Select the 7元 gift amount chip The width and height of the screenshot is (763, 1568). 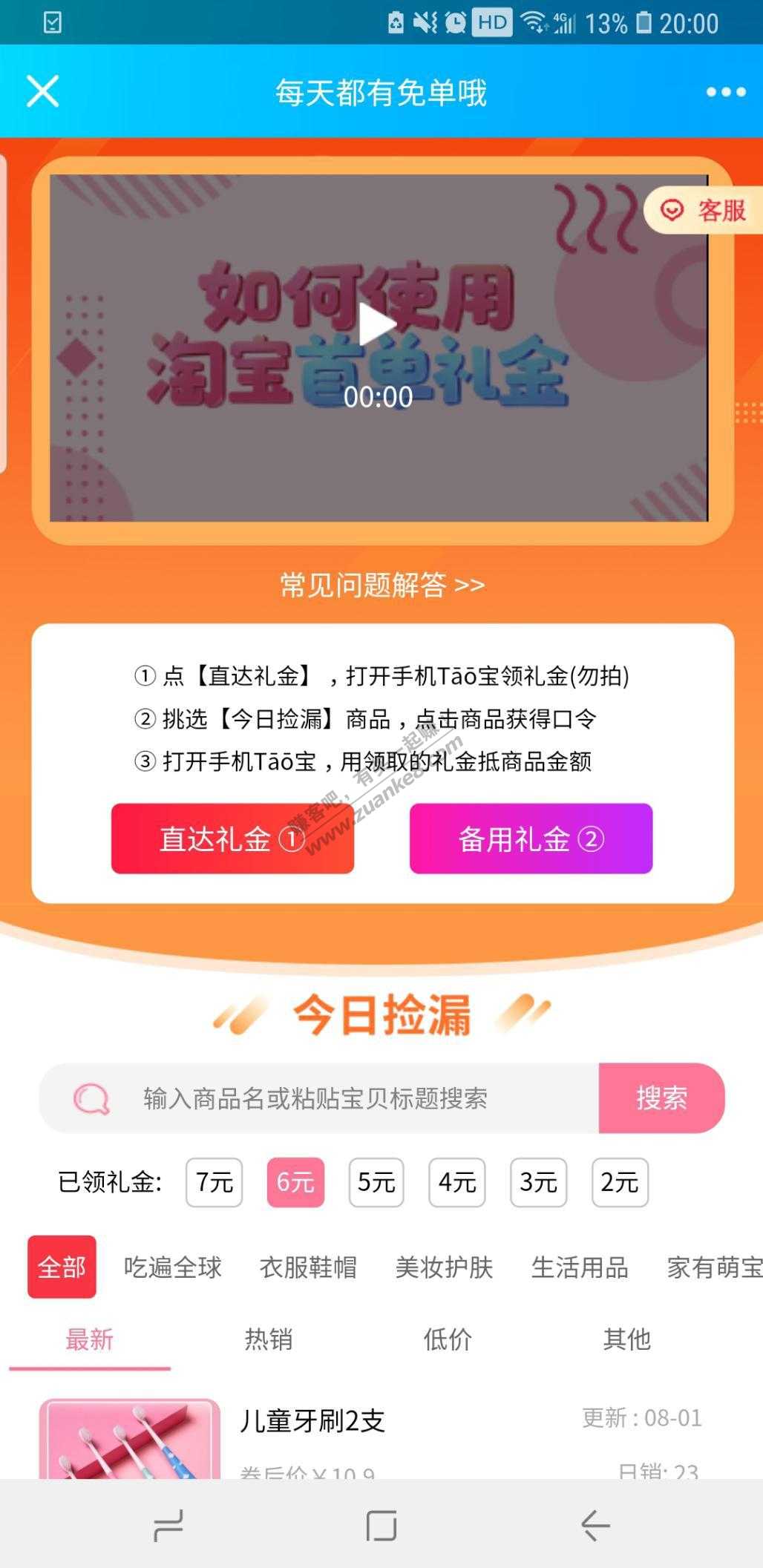pos(215,1182)
